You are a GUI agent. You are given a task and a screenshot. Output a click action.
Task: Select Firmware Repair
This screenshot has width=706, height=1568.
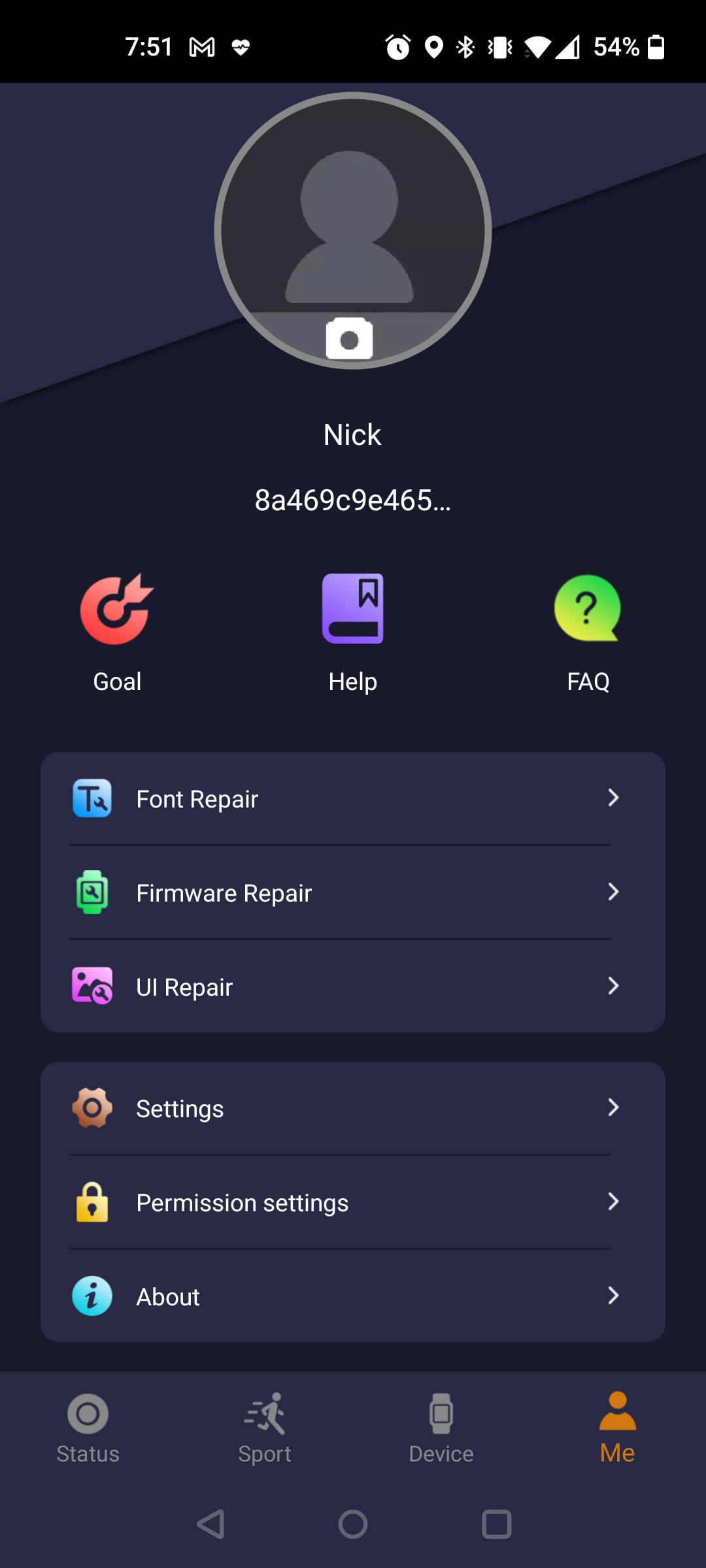[x=353, y=892]
